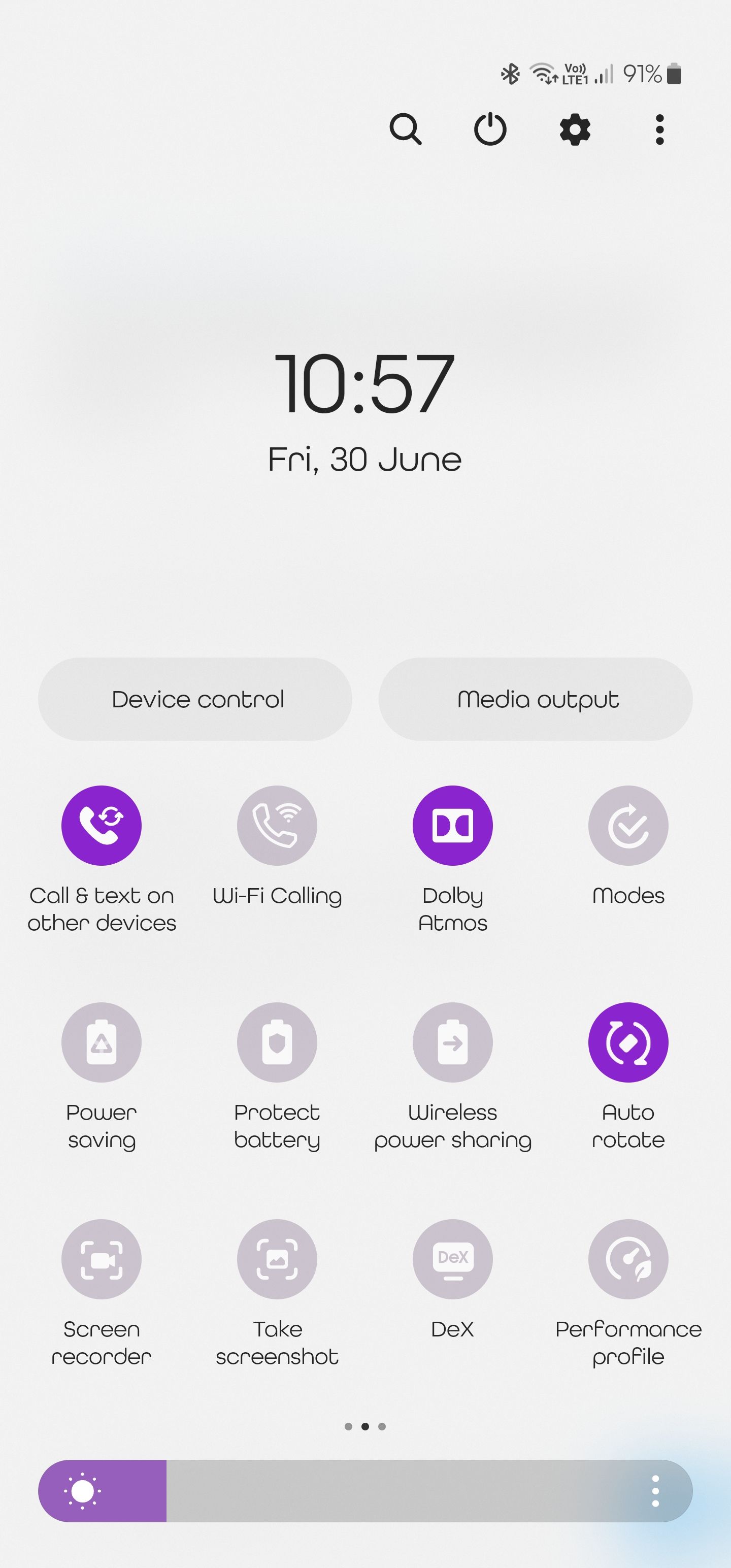Turn on Wireless power sharing
This screenshot has width=731, height=1568.
coord(452,1042)
